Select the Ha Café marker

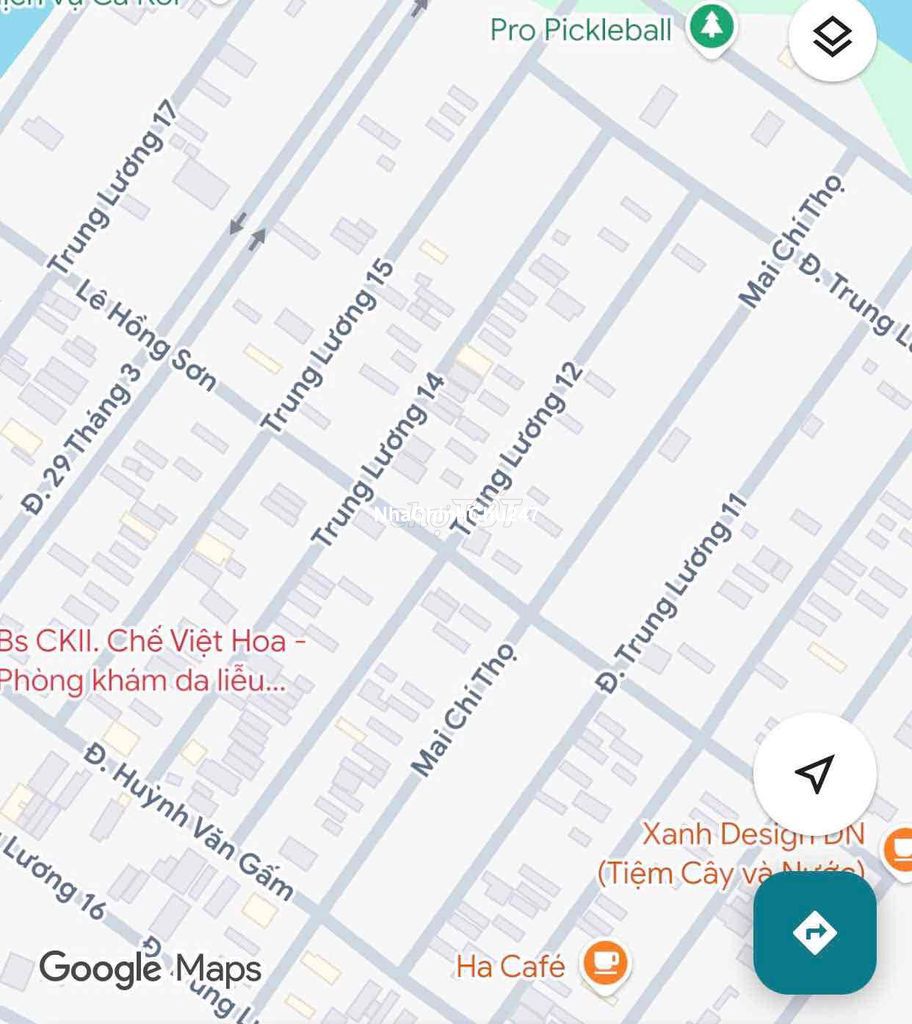pos(605,964)
